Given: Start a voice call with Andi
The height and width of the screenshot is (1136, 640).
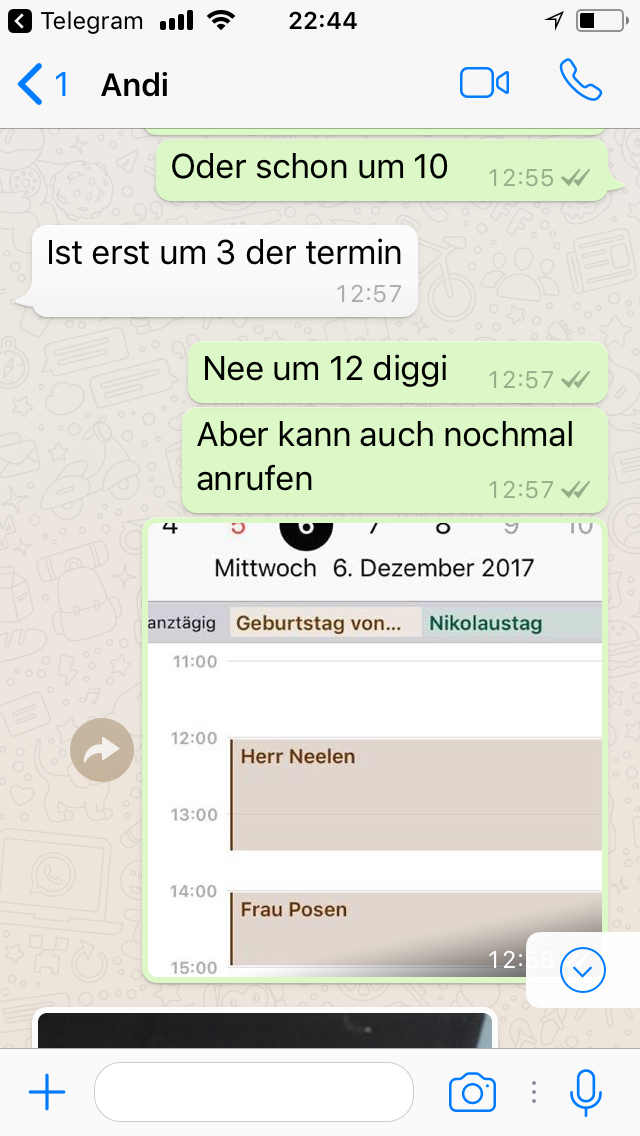Looking at the screenshot, I should click(580, 82).
